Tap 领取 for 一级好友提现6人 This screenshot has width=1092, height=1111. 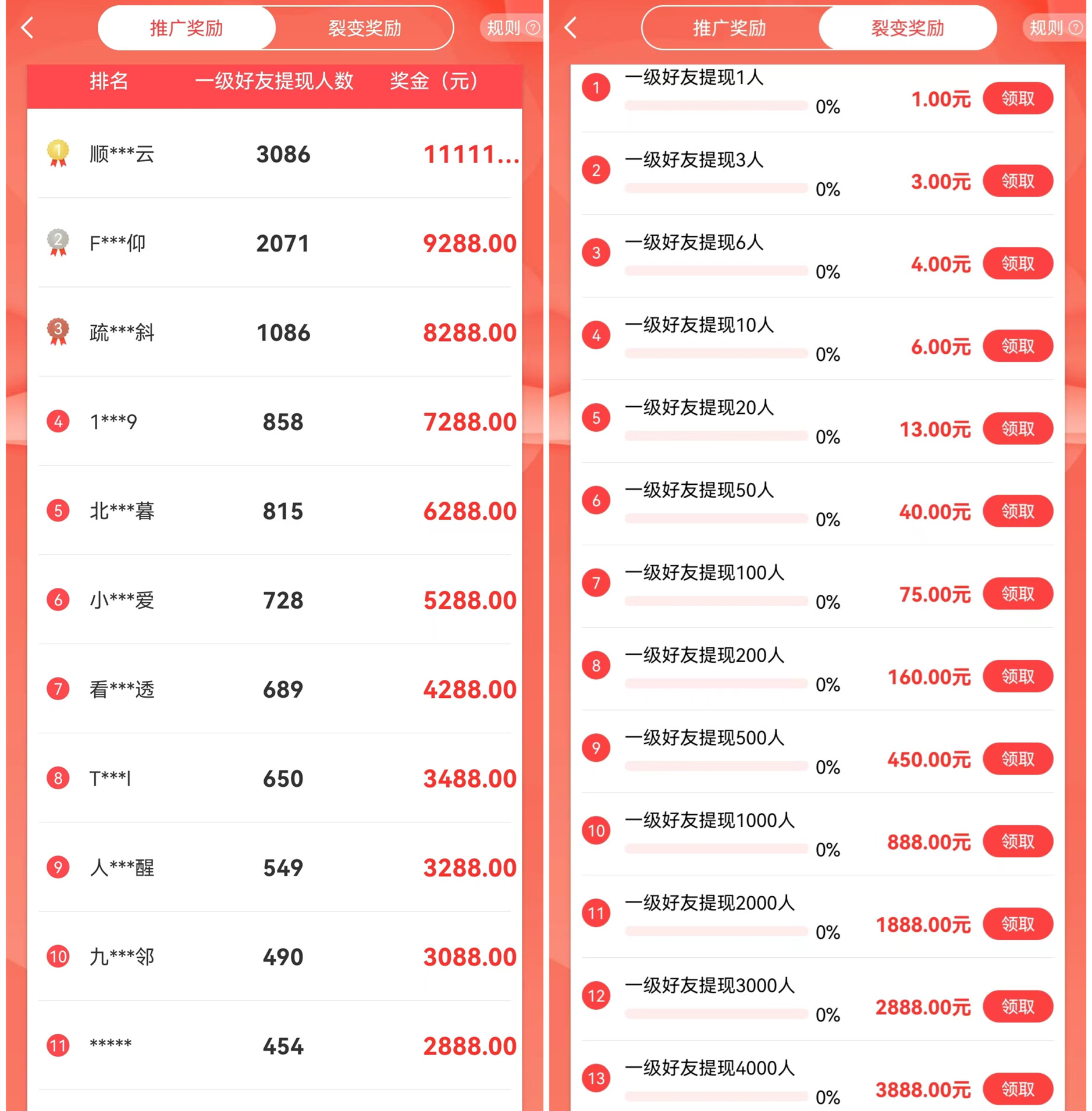coord(1017,264)
